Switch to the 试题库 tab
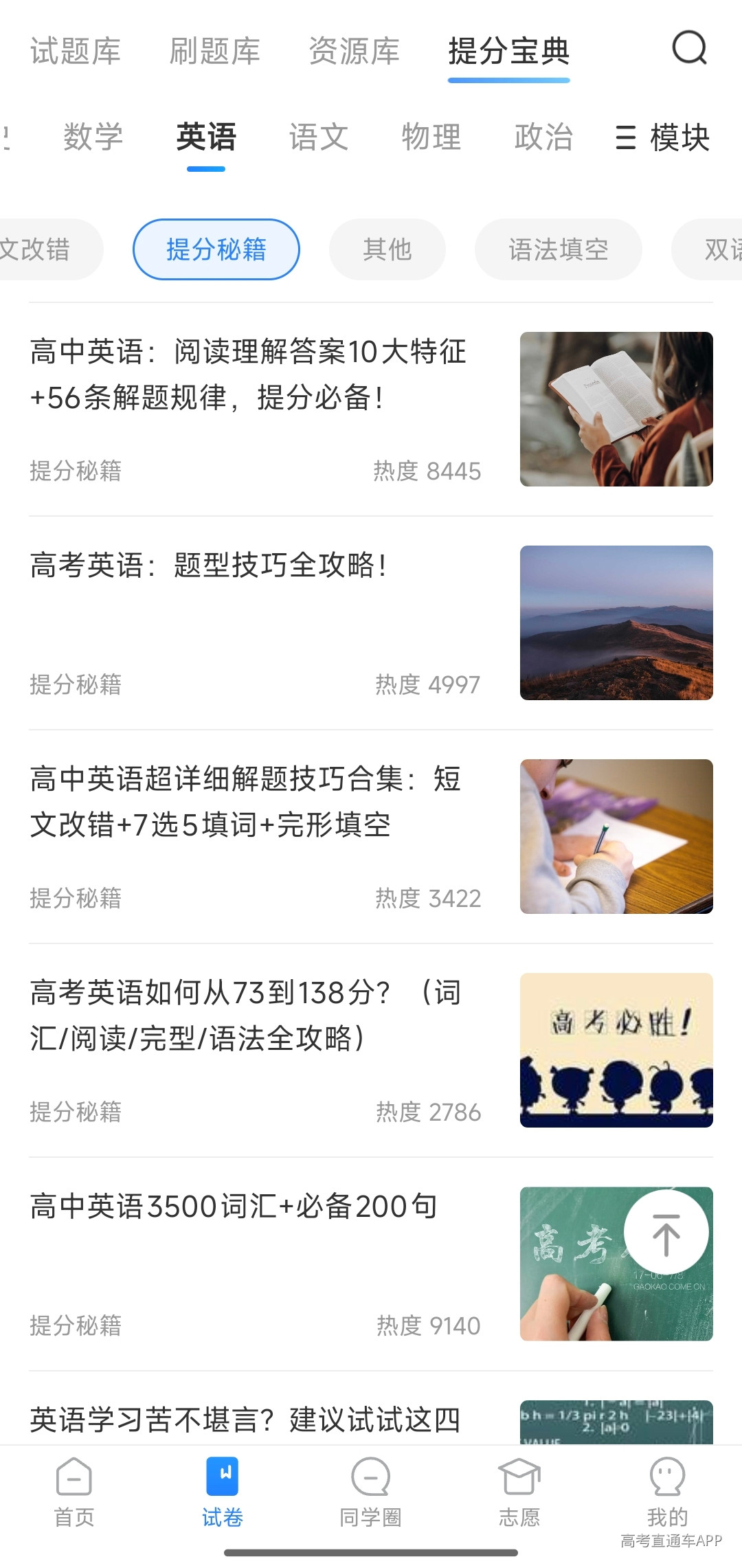The image size is (742, 1568). 76,52
